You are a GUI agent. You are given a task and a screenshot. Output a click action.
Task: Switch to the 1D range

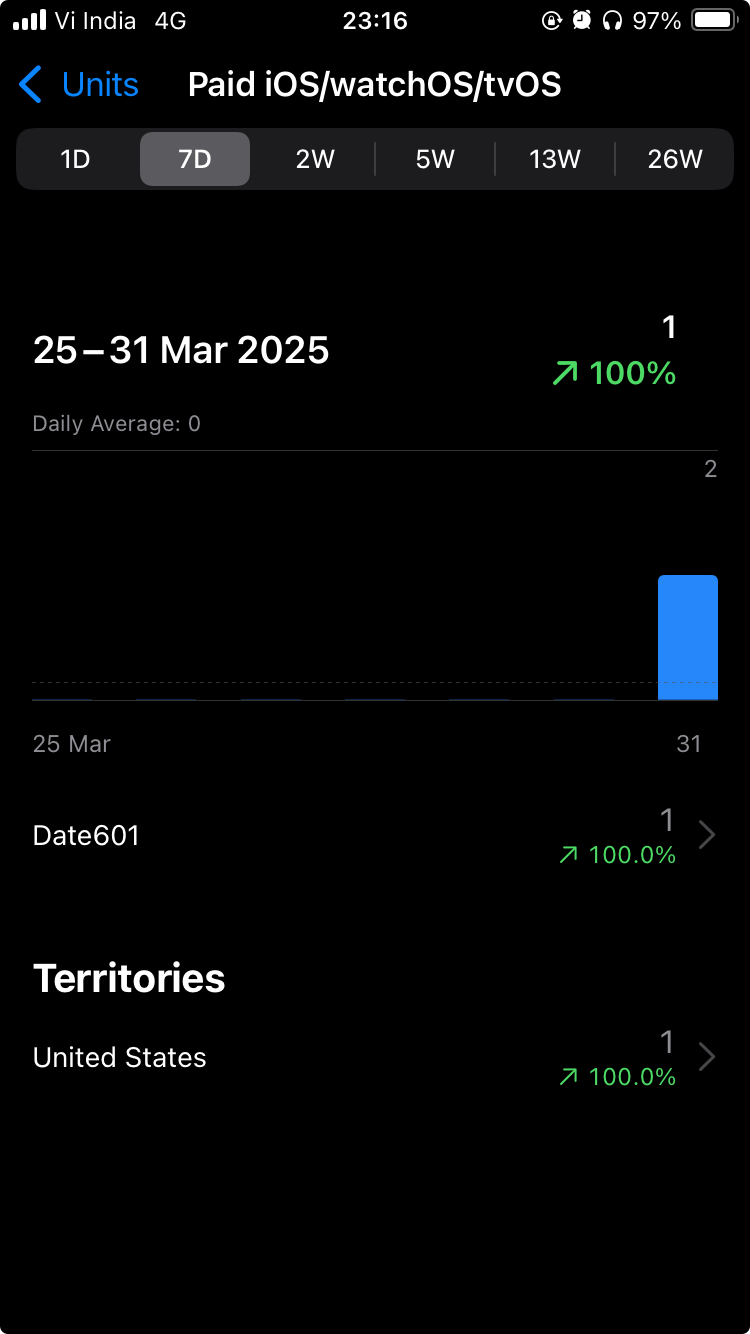(x=76, y=159)
